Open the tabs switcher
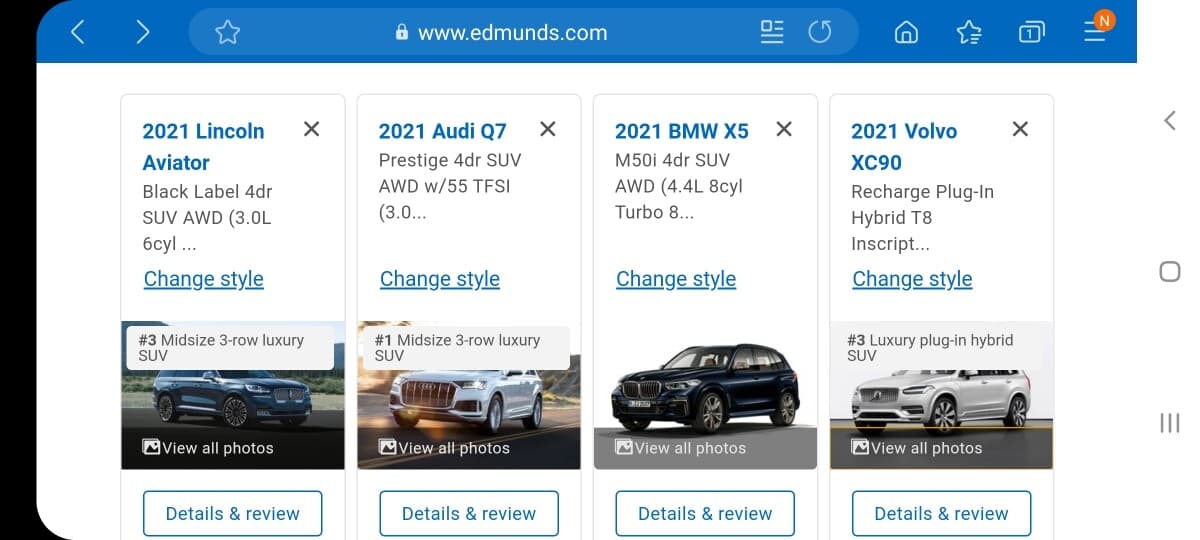 pyautogui.click(x=1031, y=33)
